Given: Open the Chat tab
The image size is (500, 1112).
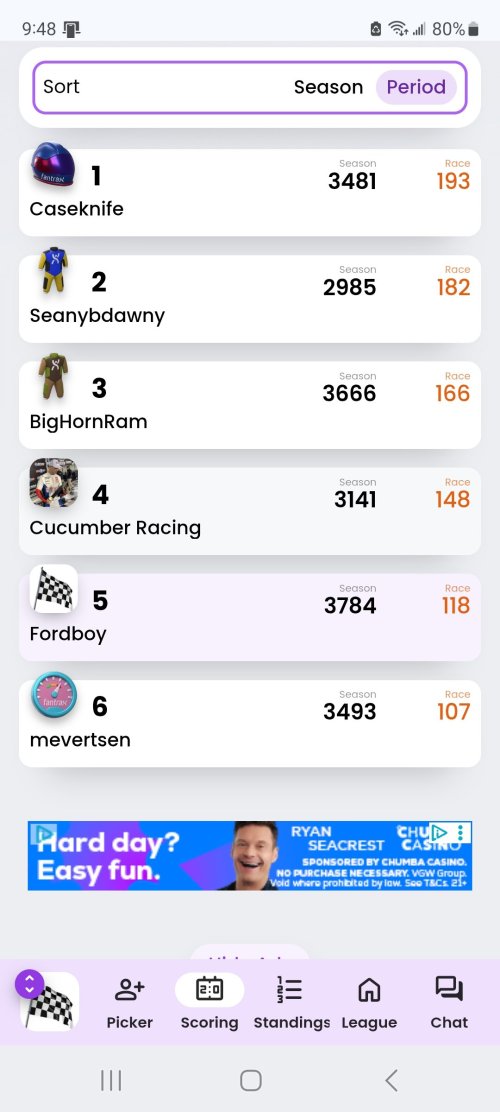Looking at the screenshot, I should [x=449, y=1003].
